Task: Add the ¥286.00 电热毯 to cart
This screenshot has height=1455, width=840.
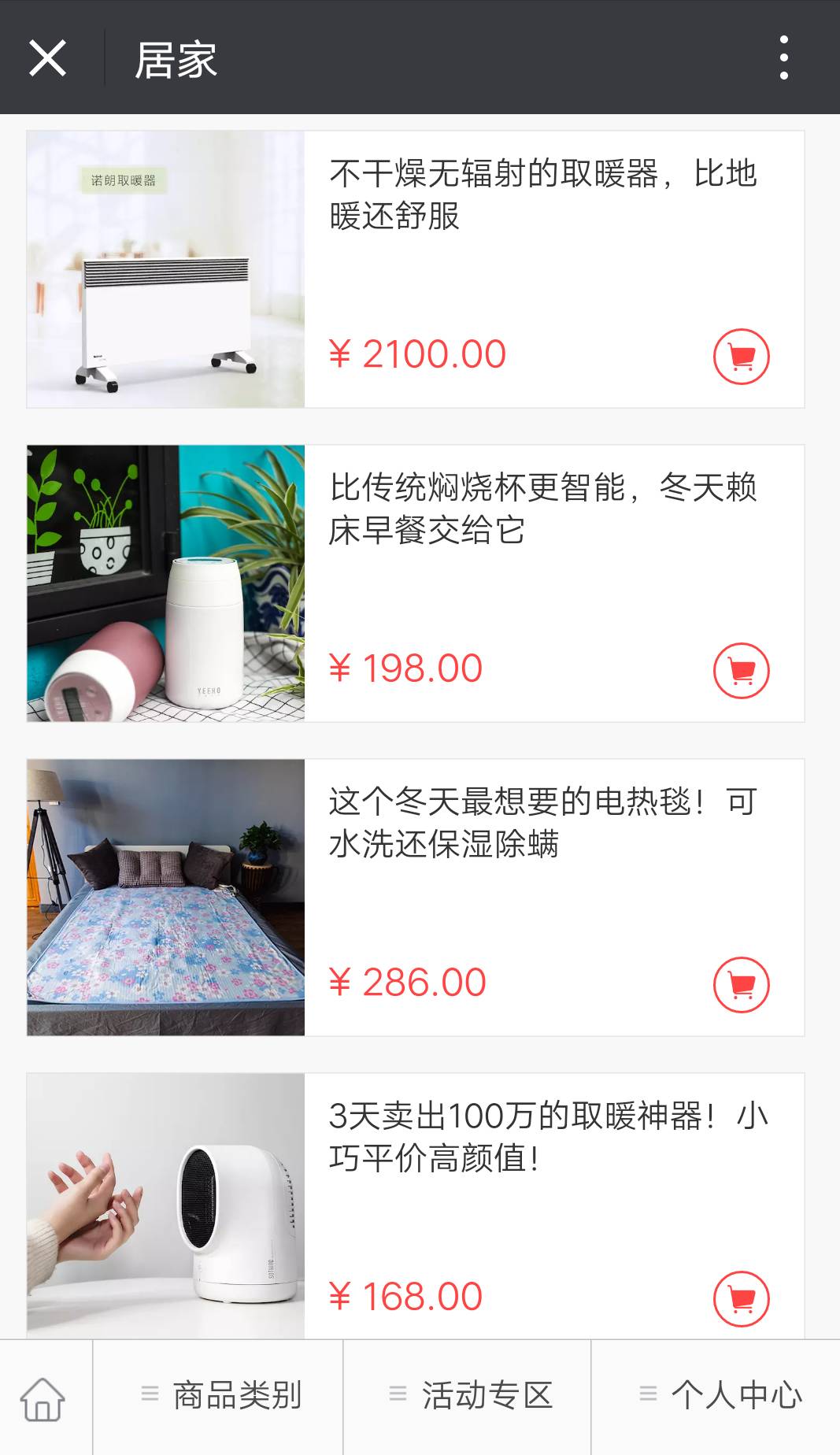Action: tap(741, 985)
